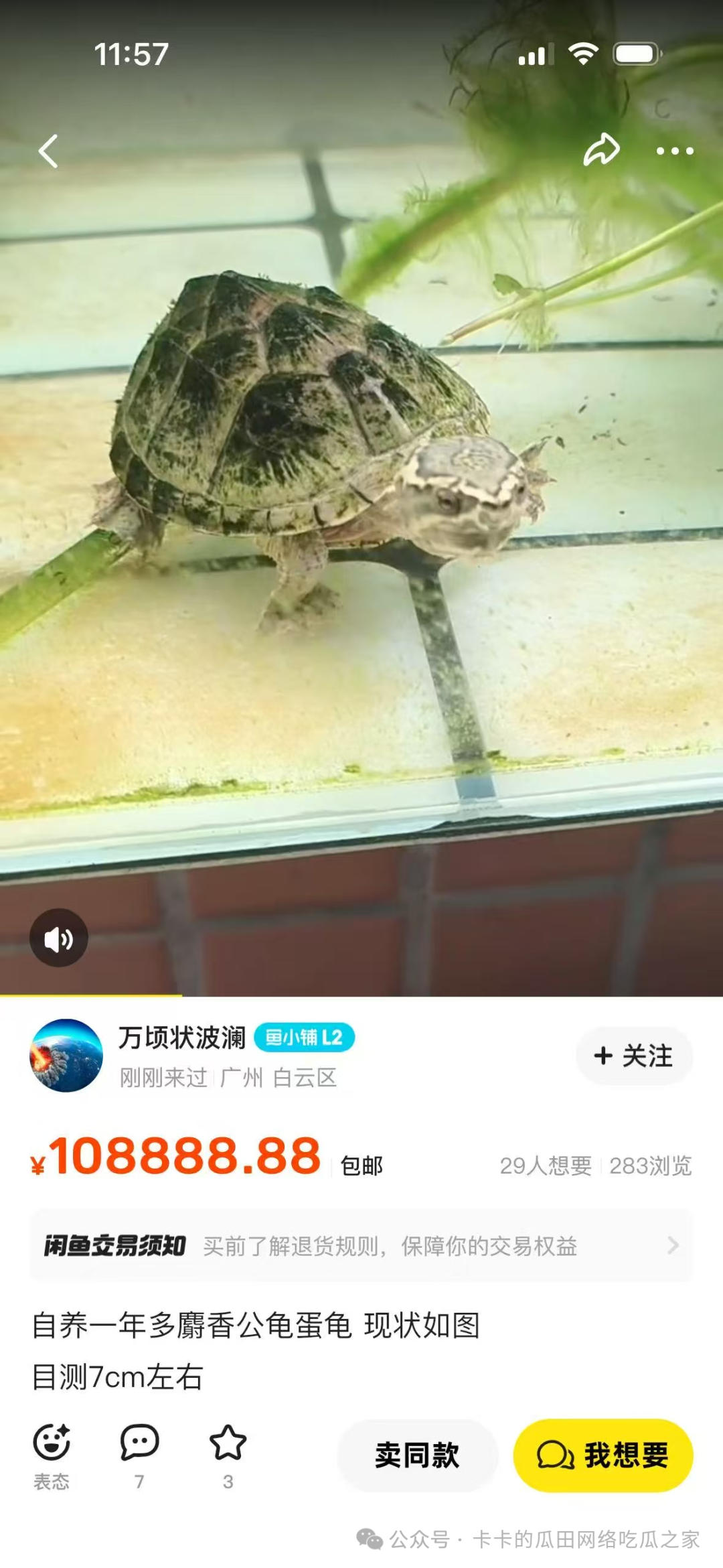
Task: Go back using the top-left arrow
Action: tap(48, 151)
